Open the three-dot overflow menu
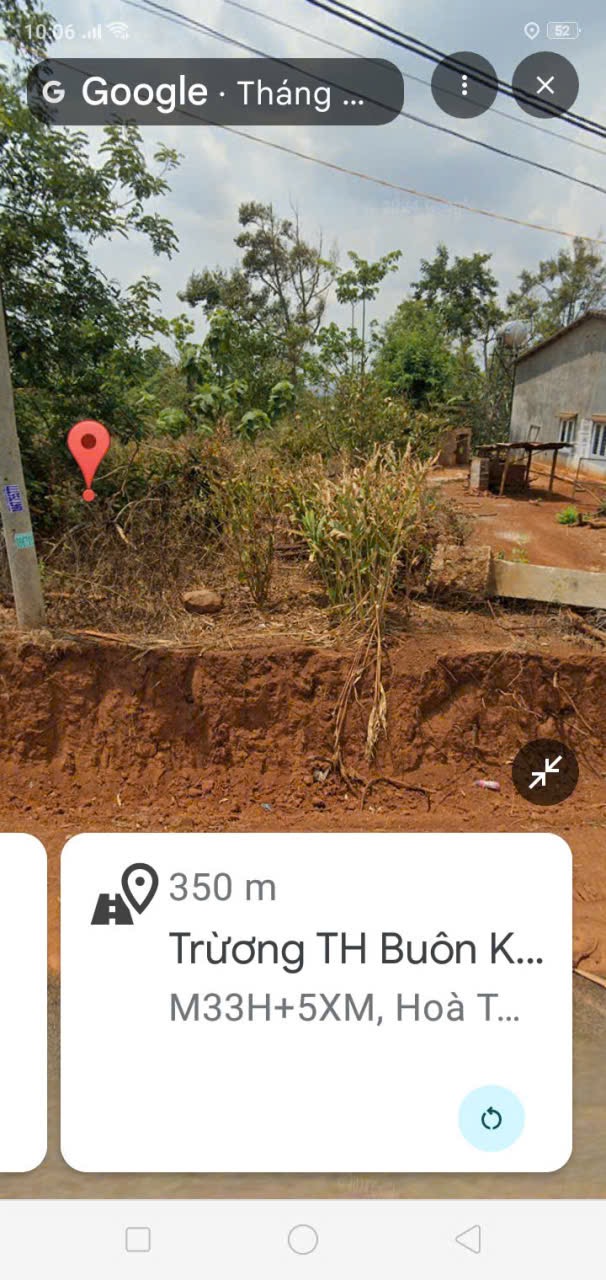Viewport: 606px width, 1280px height. [x=464, y=85]
